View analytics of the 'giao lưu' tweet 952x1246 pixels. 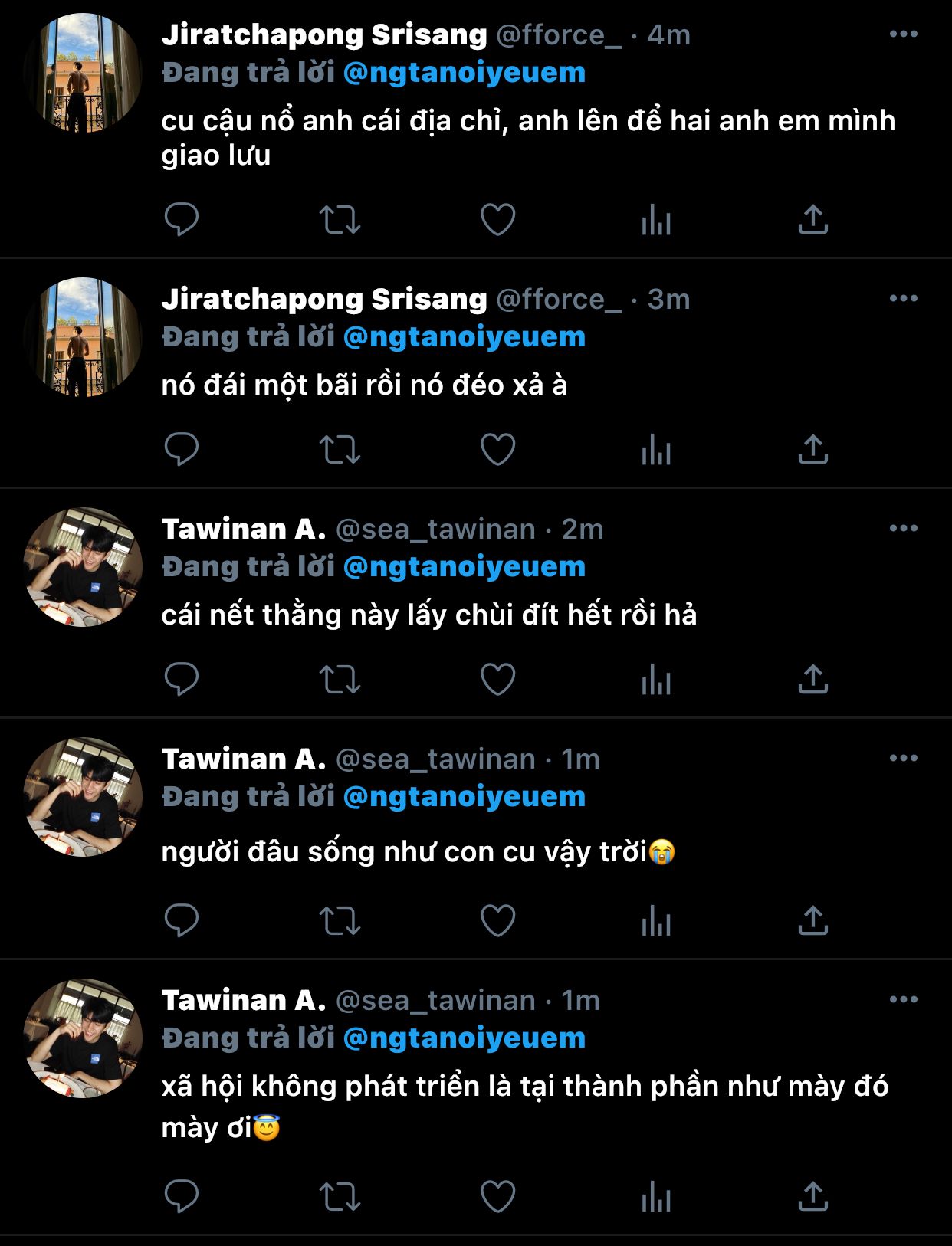point(656,220)
